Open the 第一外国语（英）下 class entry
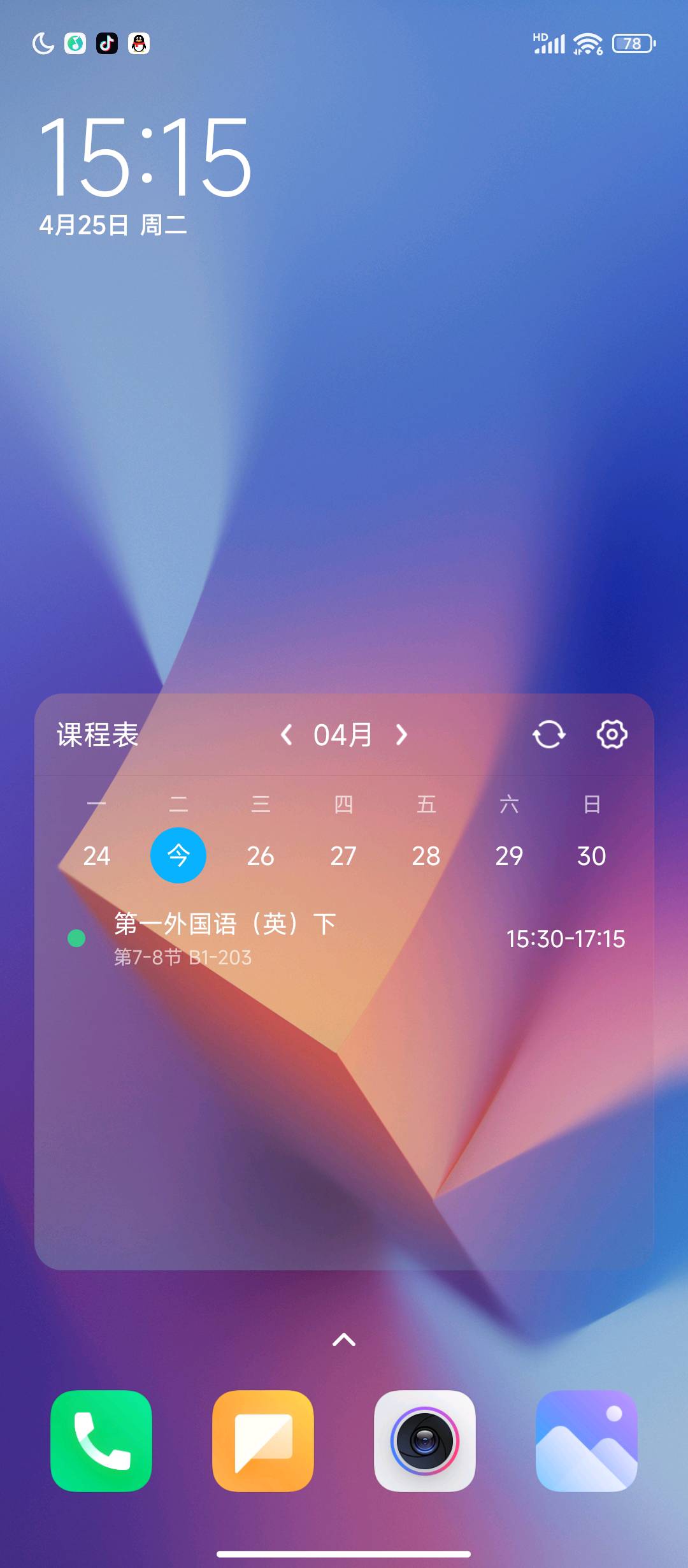Image resolution: width=688 pixels, height=1568 pixels. click(x=344, y=939)
